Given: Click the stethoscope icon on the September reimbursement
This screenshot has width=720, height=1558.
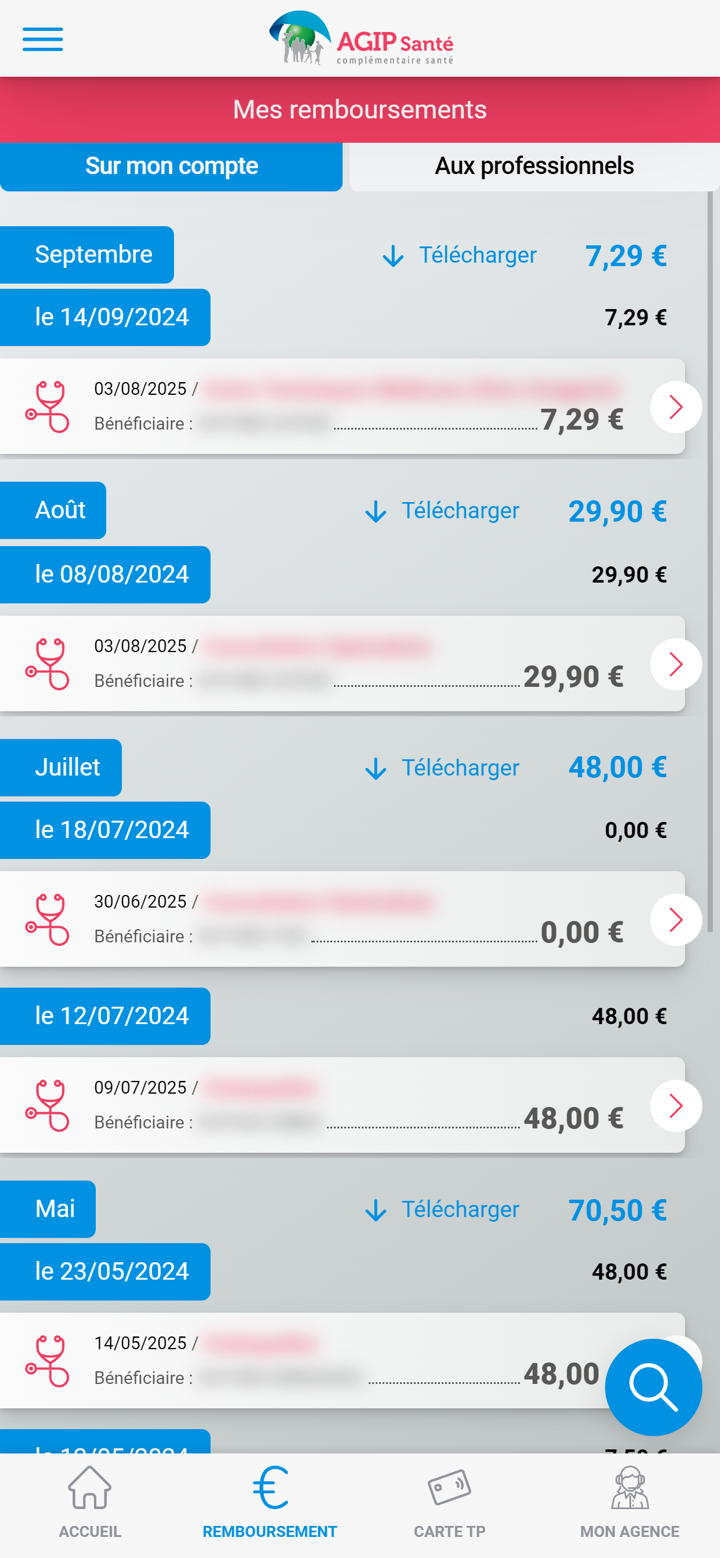Looking at the screenshot, I should click(46, 406).
